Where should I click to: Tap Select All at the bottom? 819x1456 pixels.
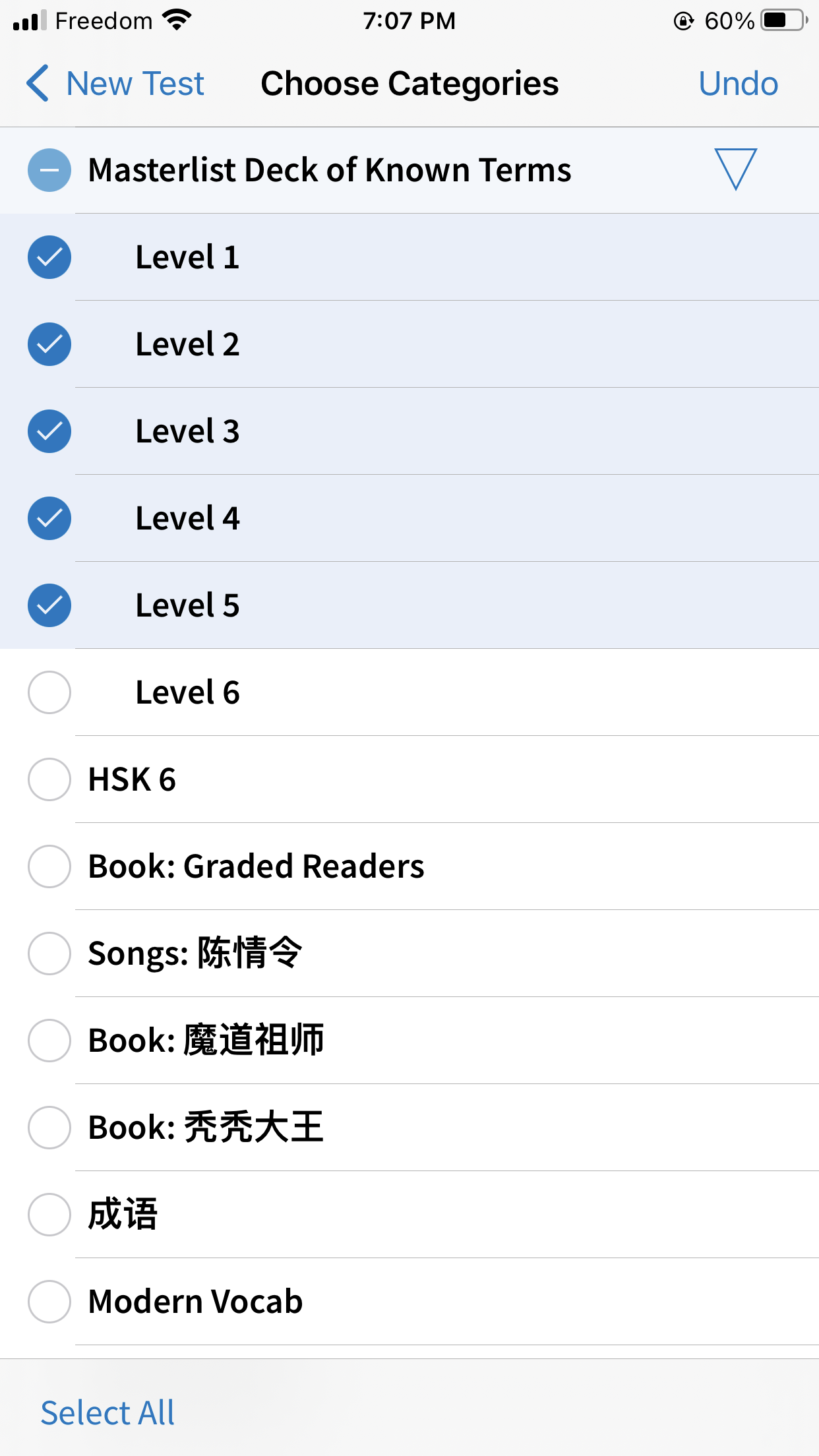click(107, 1413)
